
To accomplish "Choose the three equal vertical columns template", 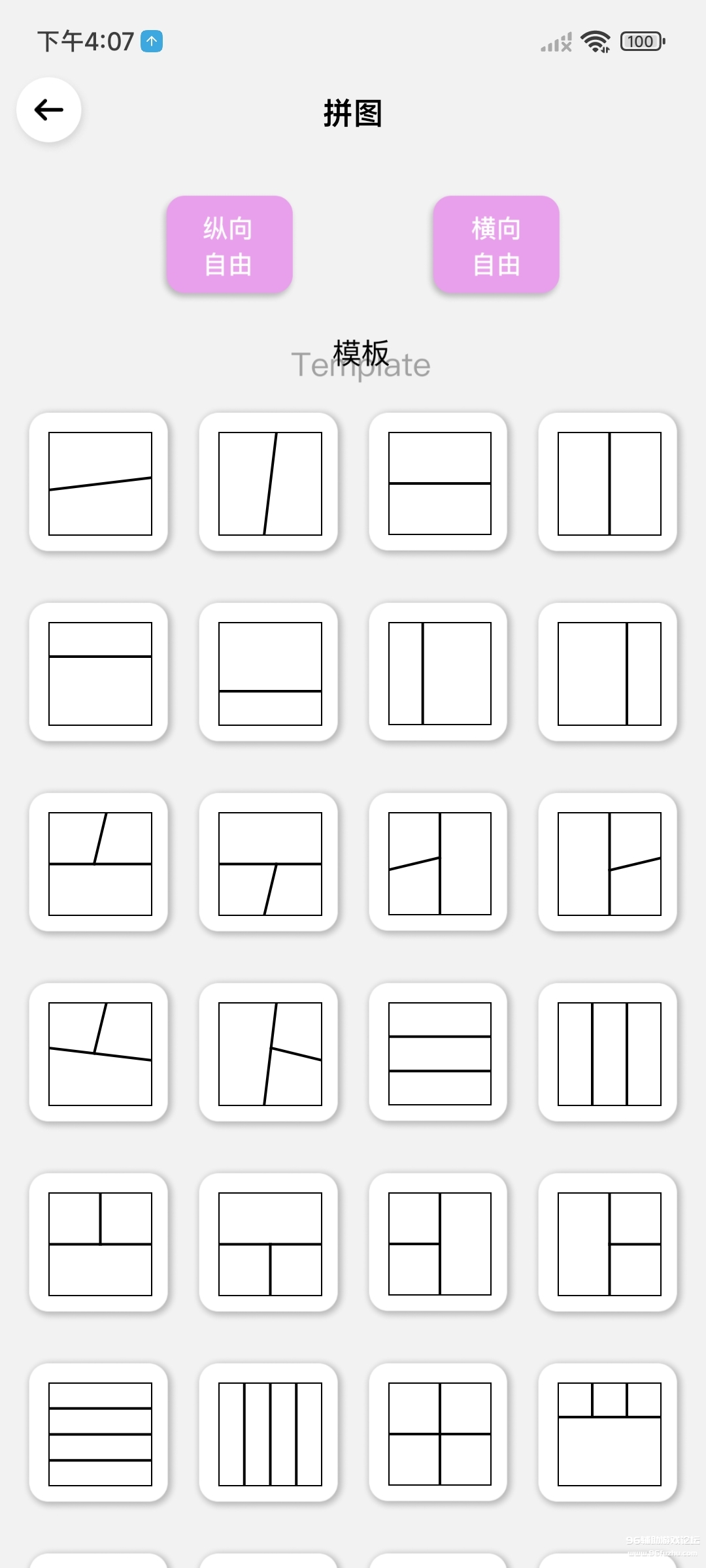I will [608, 1053].
